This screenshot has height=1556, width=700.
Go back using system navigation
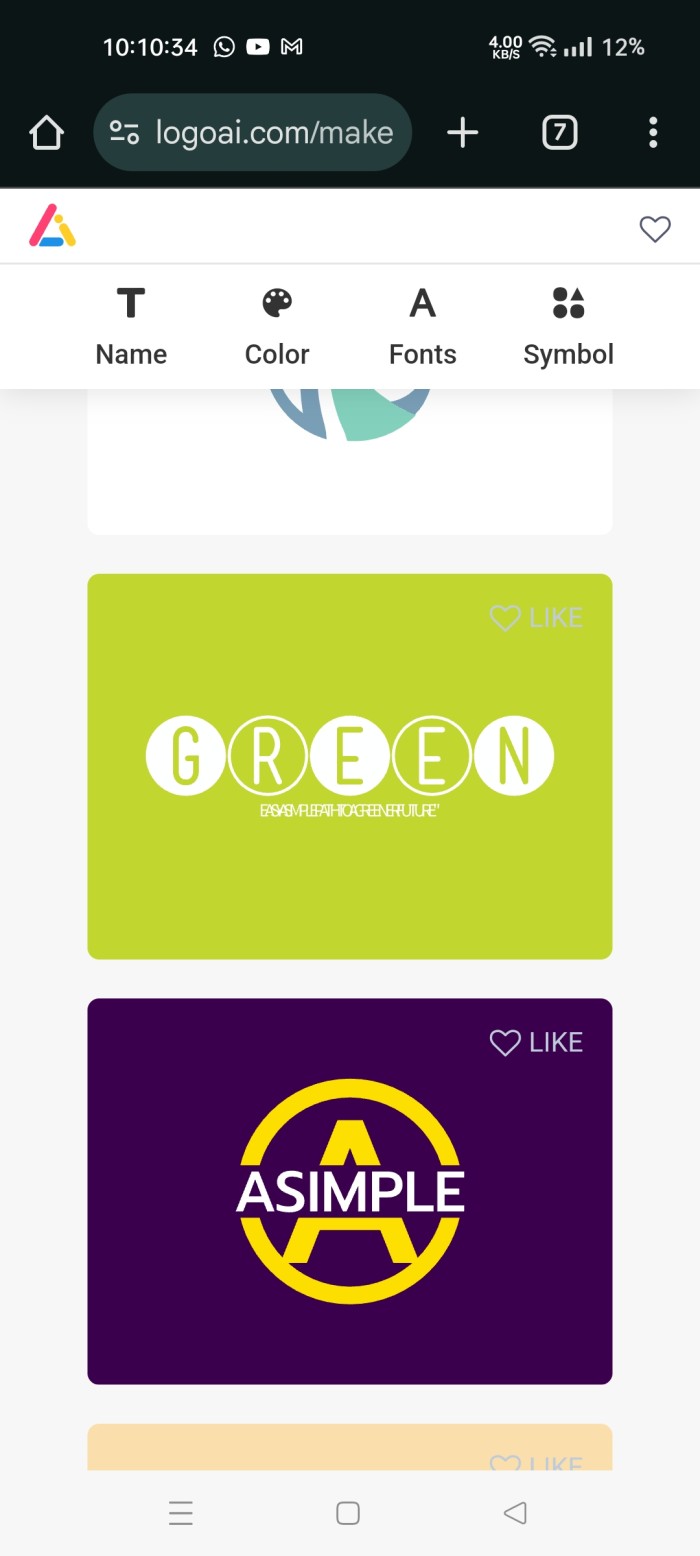[x=515, y=1513]
